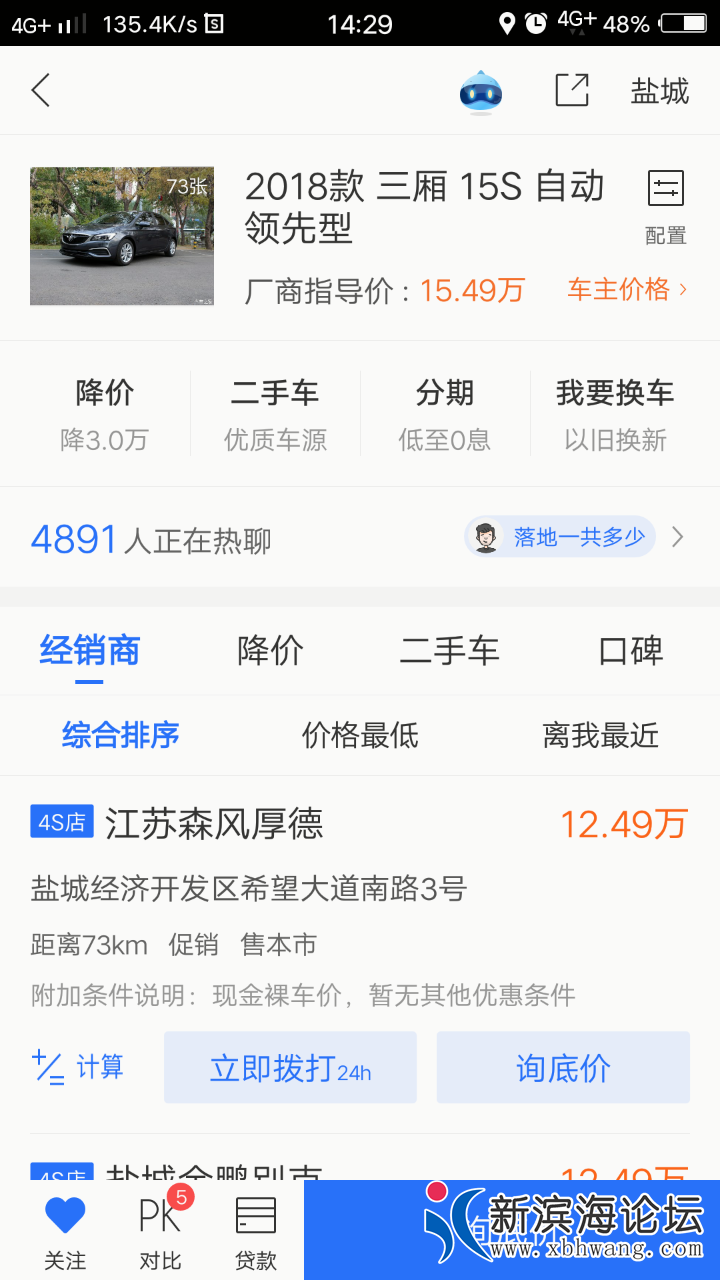Image resolution: width=720 pixels, height=1280 pixels.
Task: Open PK 对比 comparison
Action: pos(160,1232)
